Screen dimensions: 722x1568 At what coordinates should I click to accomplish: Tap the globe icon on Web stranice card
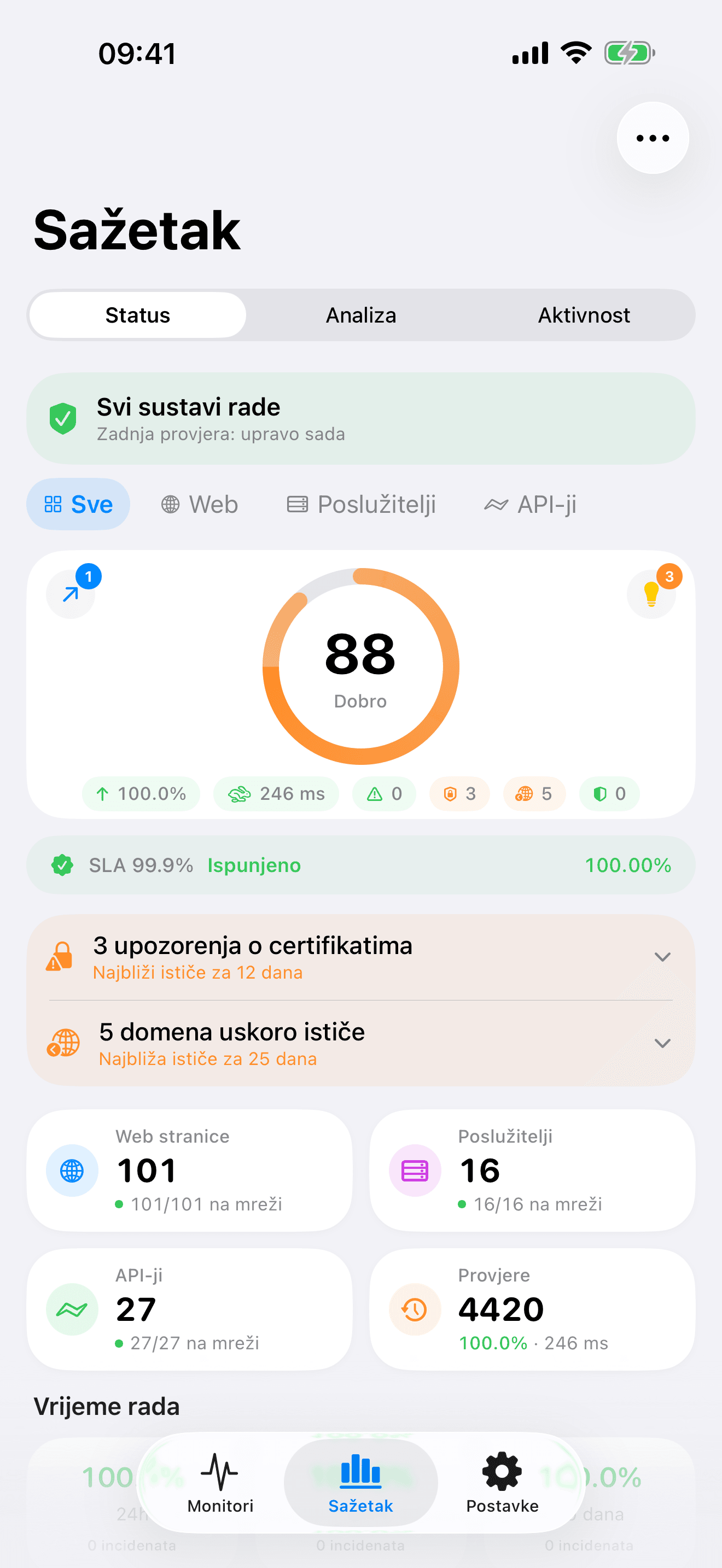pos(71,1170)
